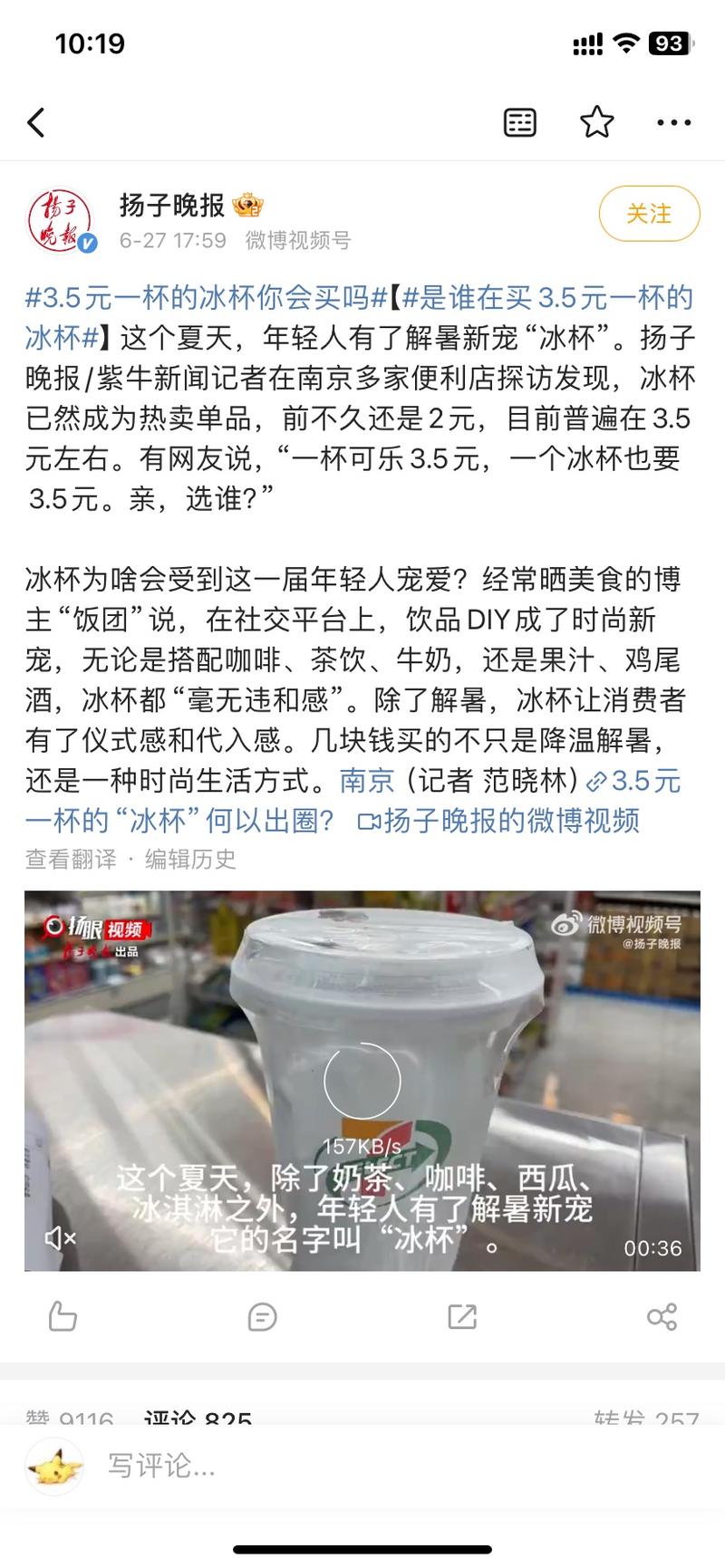Open 扬子晚报 profile avatar
The height and width of the screenshot is (1568, 725).
pos(60,220)
